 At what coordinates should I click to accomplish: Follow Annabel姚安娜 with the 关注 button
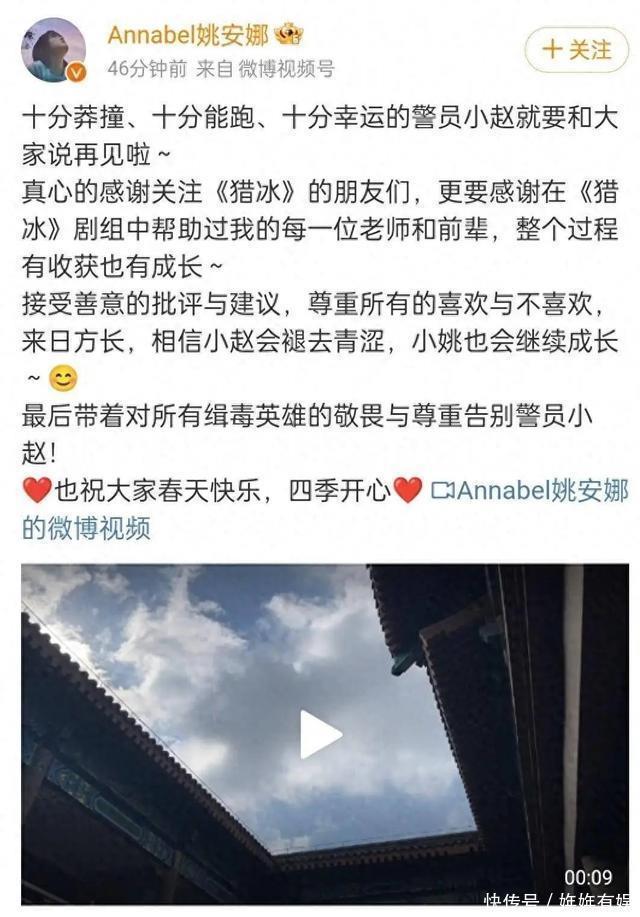(575, 50)
